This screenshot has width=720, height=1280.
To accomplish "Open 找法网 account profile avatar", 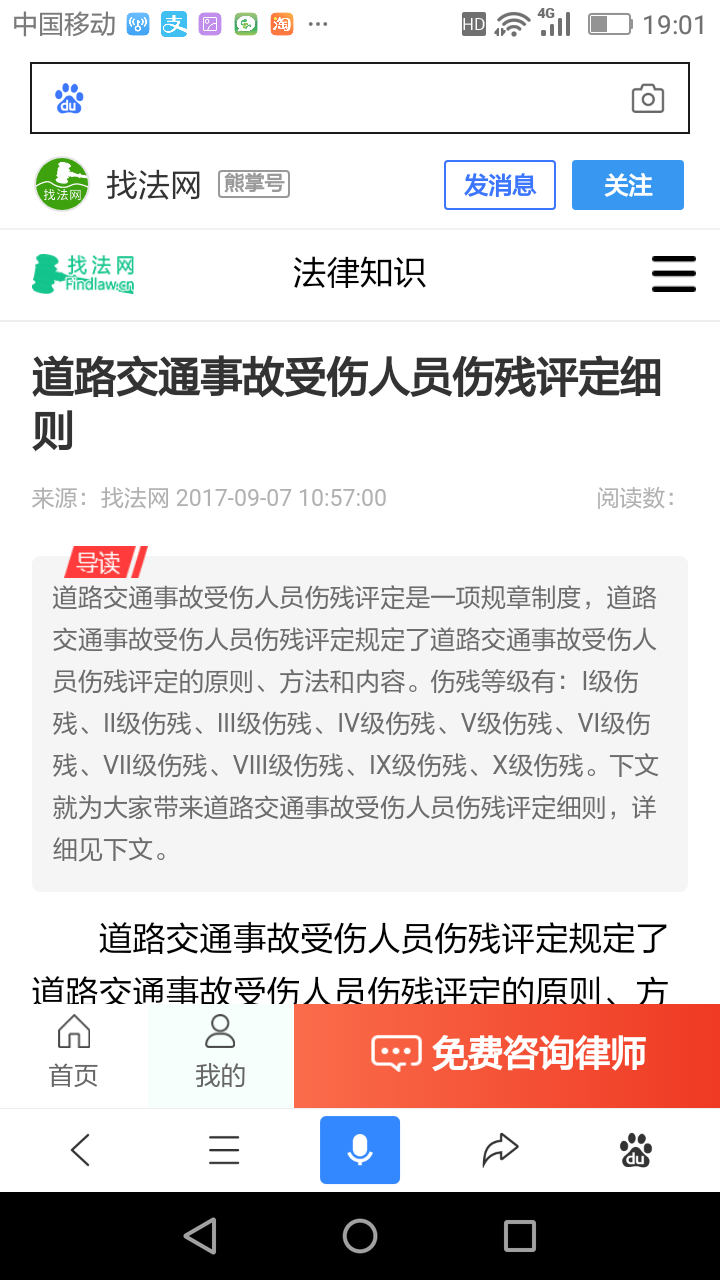I will pyautogui.click(x=62, y=185).
